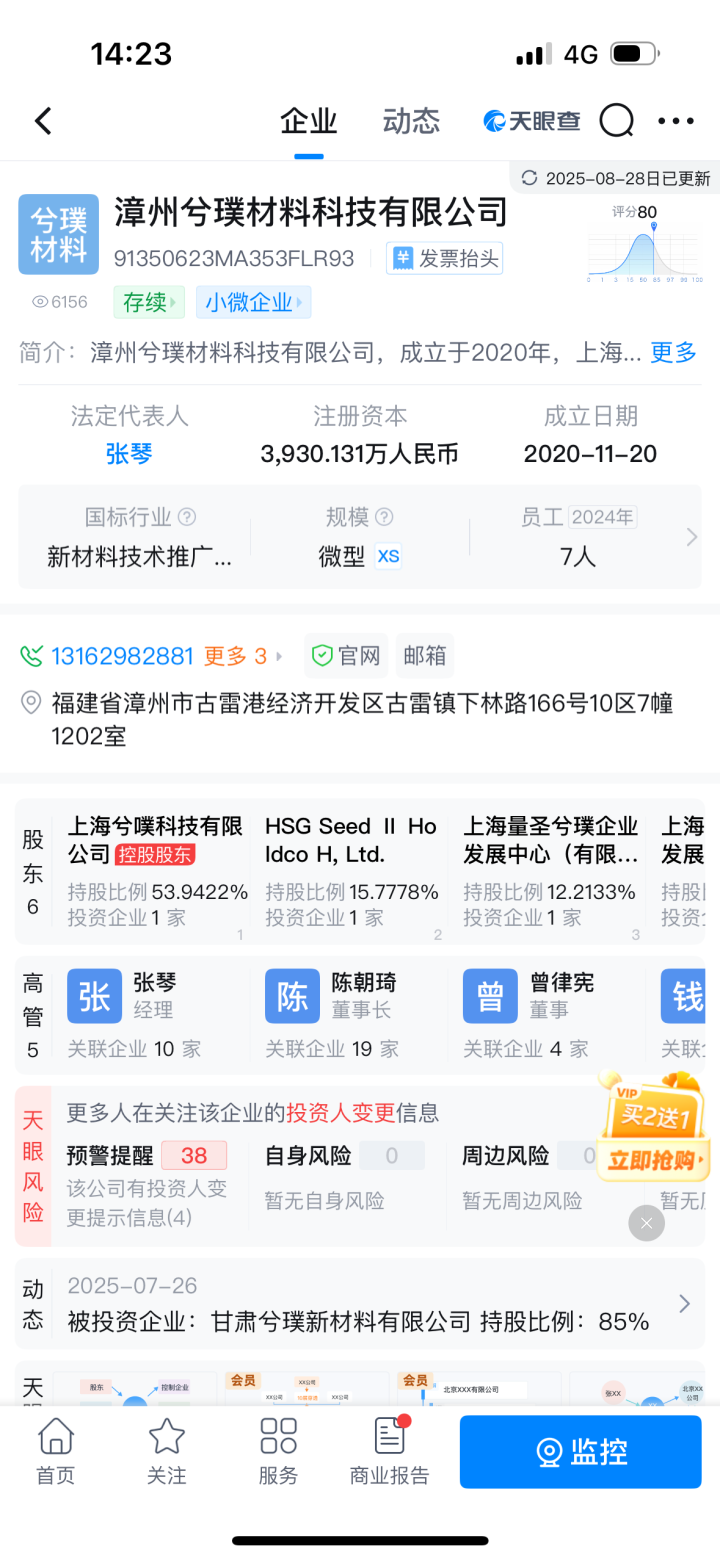The width and height of the screenshot is (720, 1560).
Task: Go to the 首页 tab
Action: point(56,1451)
